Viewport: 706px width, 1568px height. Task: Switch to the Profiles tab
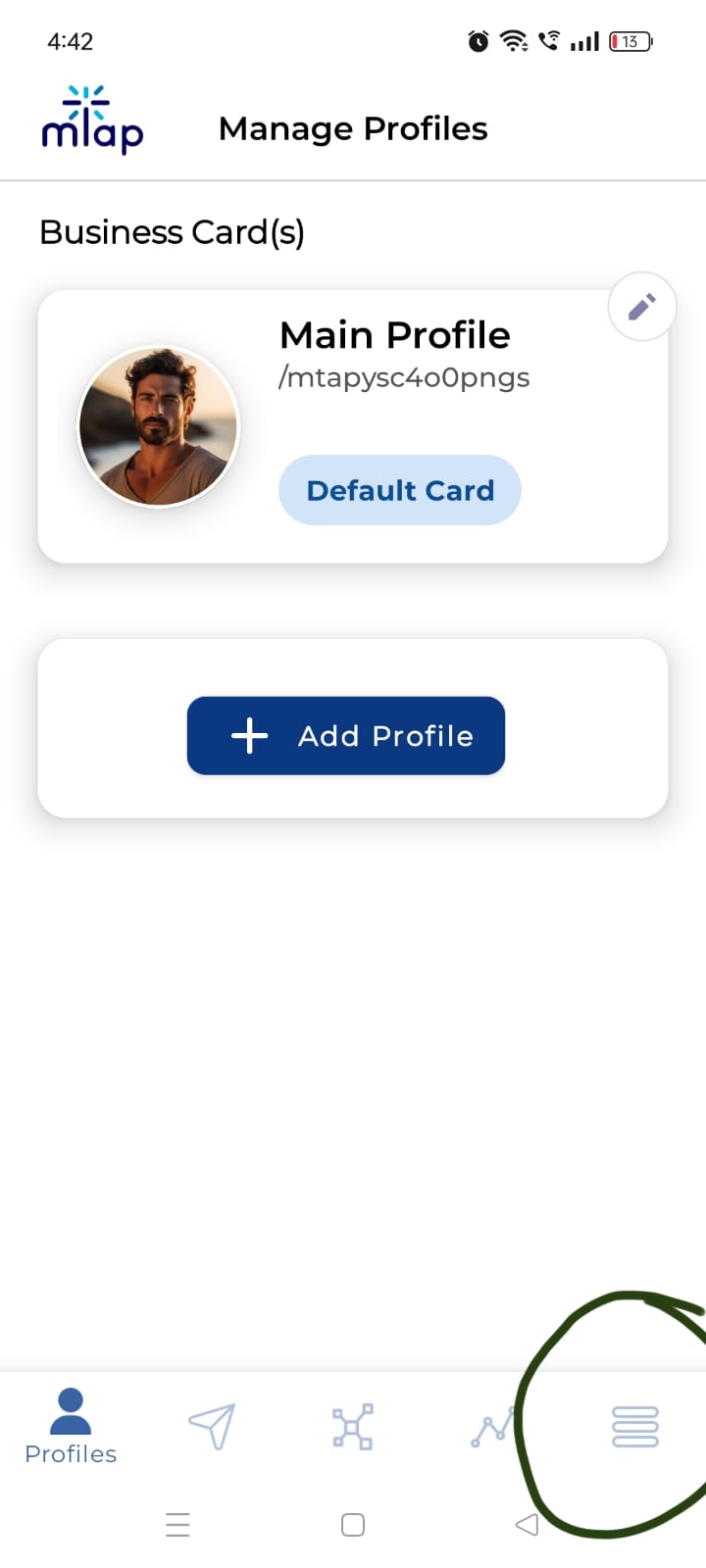(x=71, y=1426)
